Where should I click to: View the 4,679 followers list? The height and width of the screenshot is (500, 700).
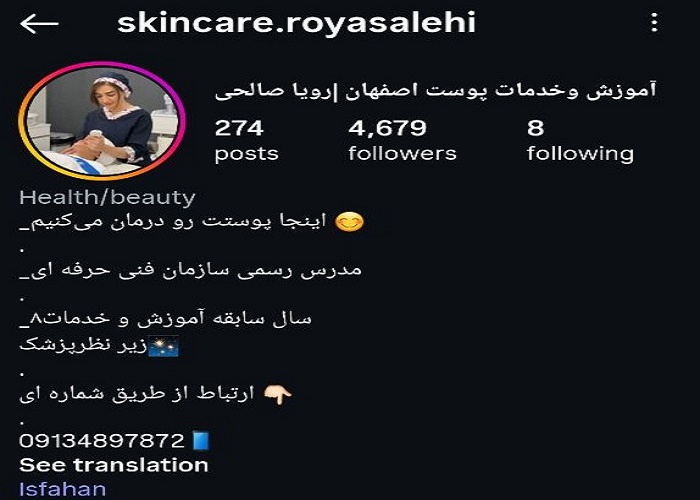(402, 140)
